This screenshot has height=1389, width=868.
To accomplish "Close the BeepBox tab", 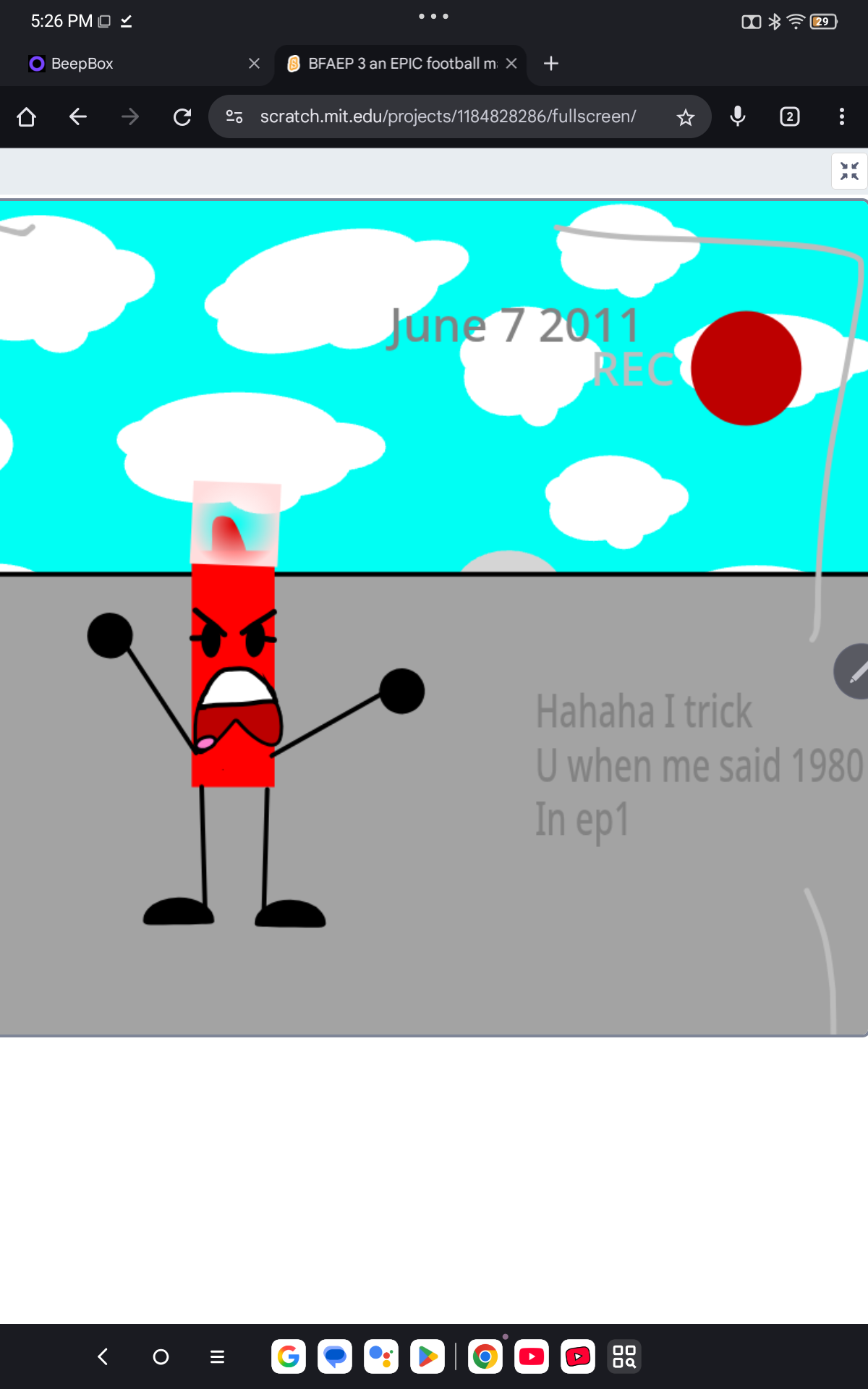I will tap(254, 64).
